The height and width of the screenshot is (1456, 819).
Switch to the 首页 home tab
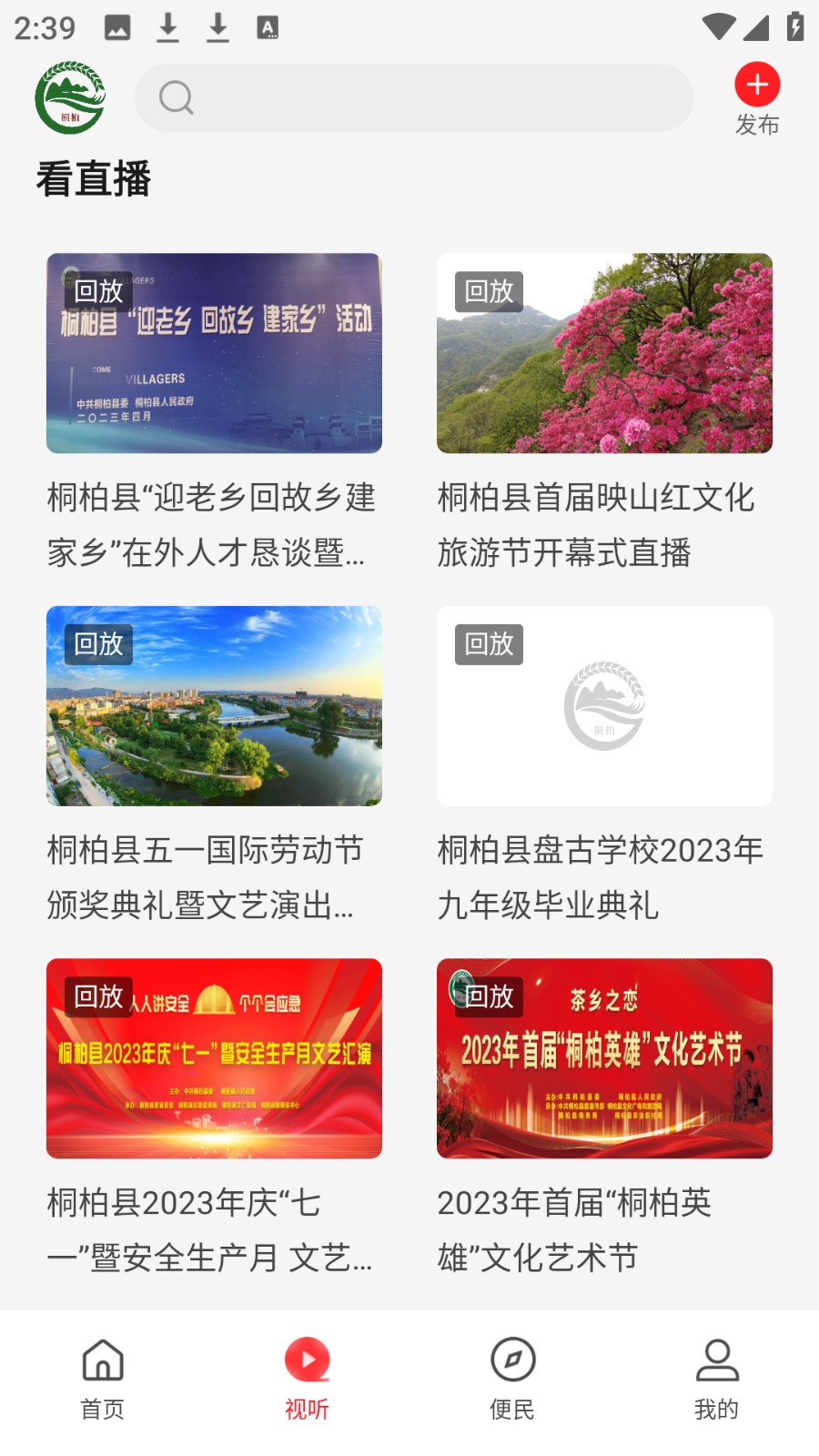click(103, 1379)
